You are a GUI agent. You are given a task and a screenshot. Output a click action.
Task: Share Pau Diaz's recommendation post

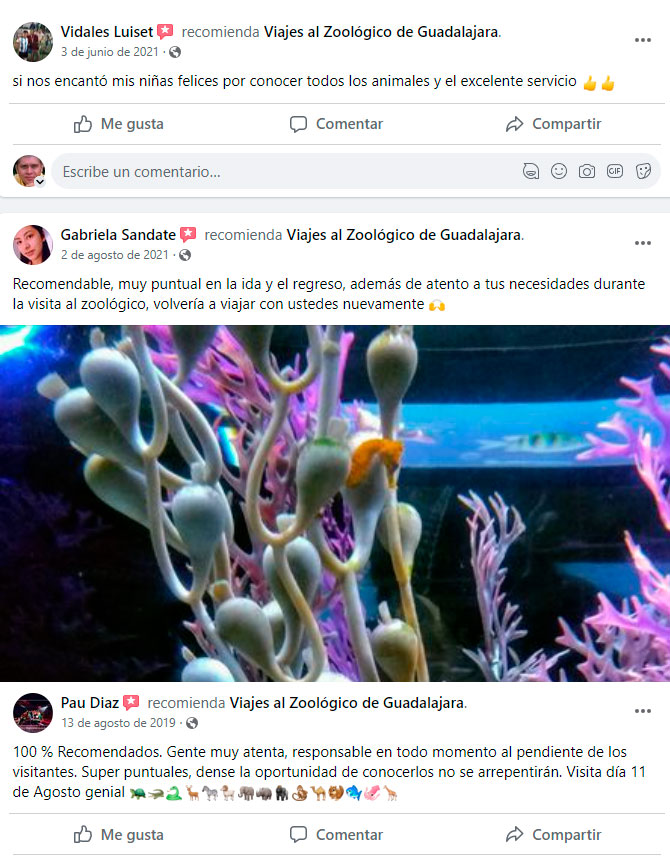click(553, 834)
